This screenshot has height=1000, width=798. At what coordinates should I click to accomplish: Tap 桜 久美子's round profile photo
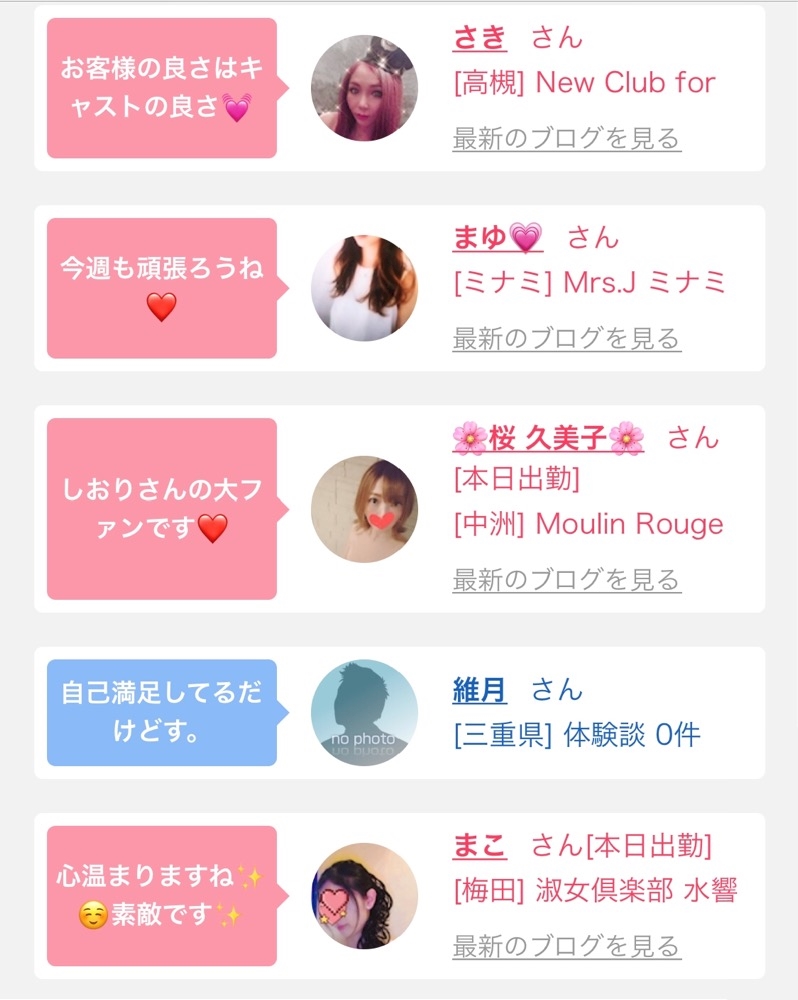pyautogui.click(x=364, y=509)
